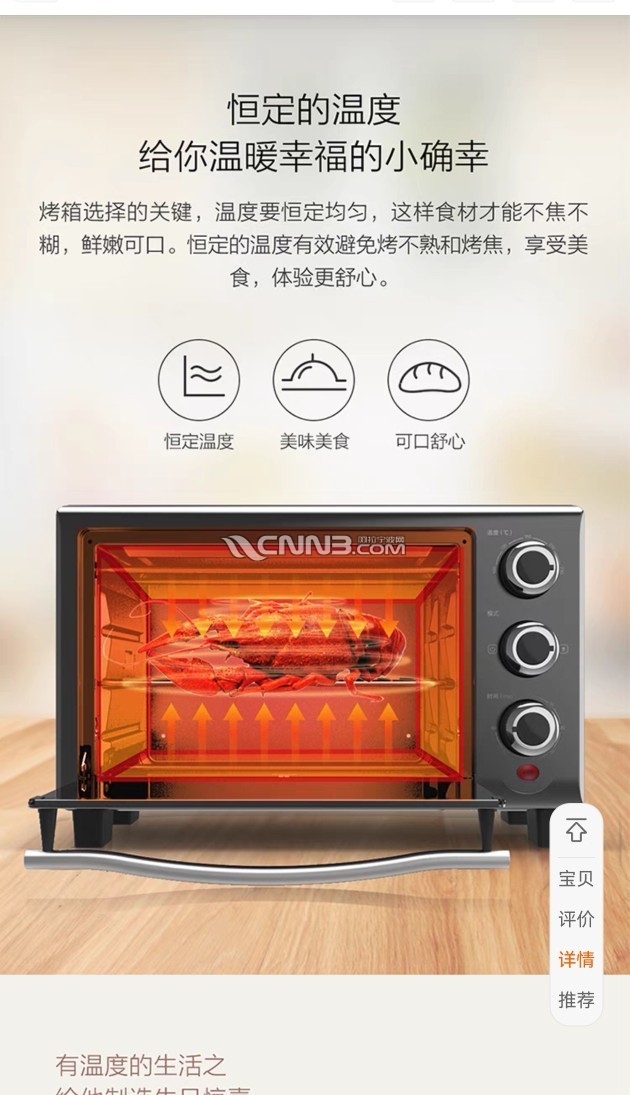Jump to the 宝贝 section

pos(576,879)
